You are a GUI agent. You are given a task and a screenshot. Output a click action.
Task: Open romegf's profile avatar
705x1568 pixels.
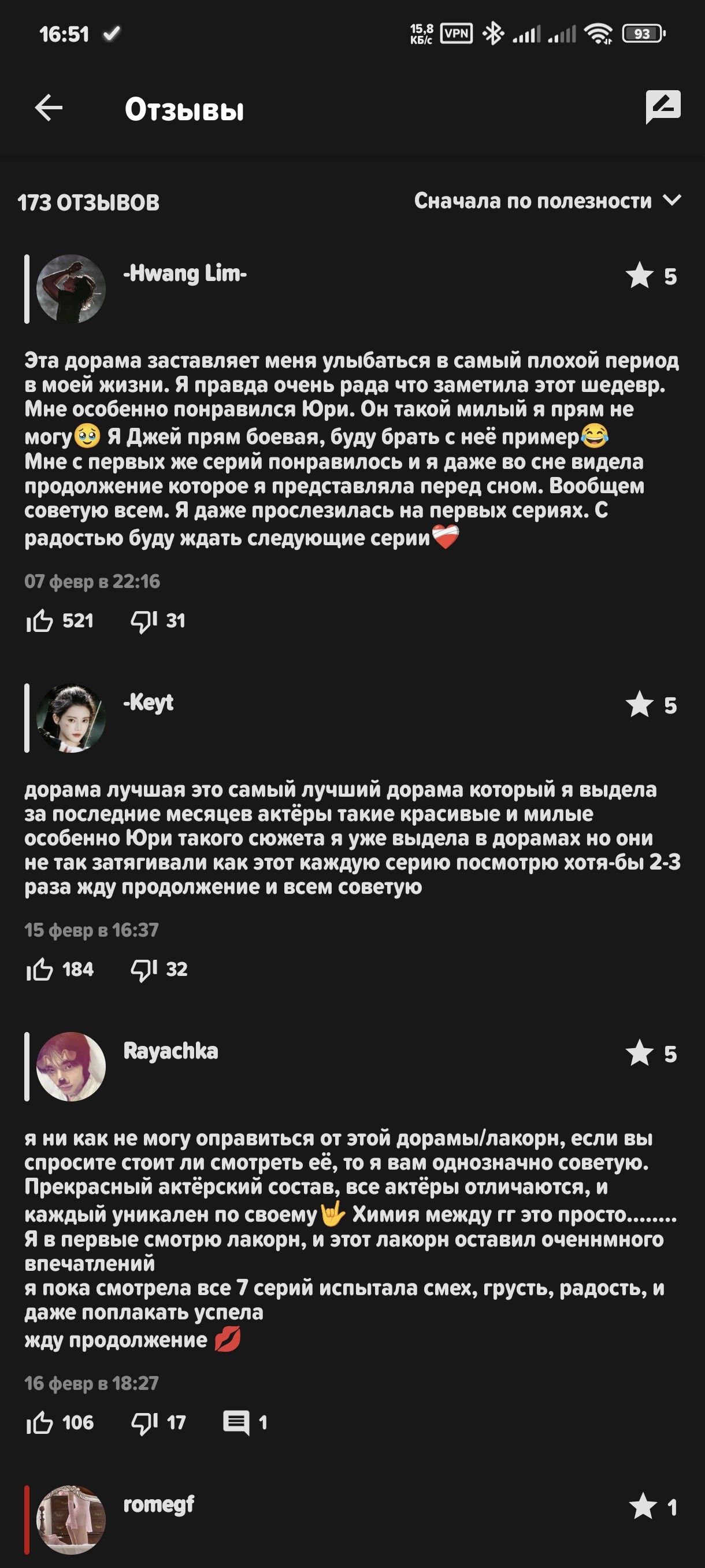[71, 1520]
